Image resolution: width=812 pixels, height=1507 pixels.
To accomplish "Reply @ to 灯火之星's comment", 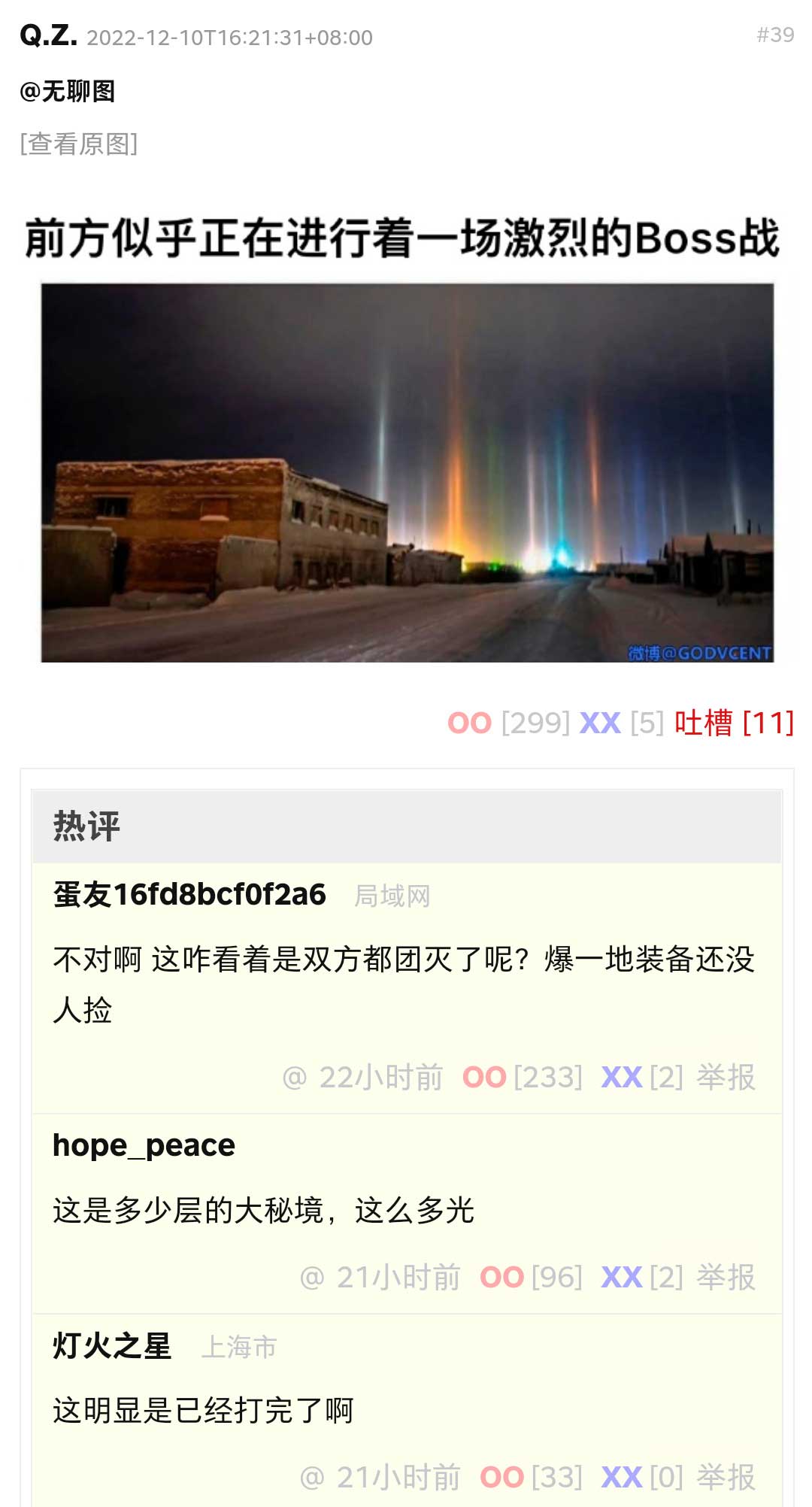I will point(311,1478).
